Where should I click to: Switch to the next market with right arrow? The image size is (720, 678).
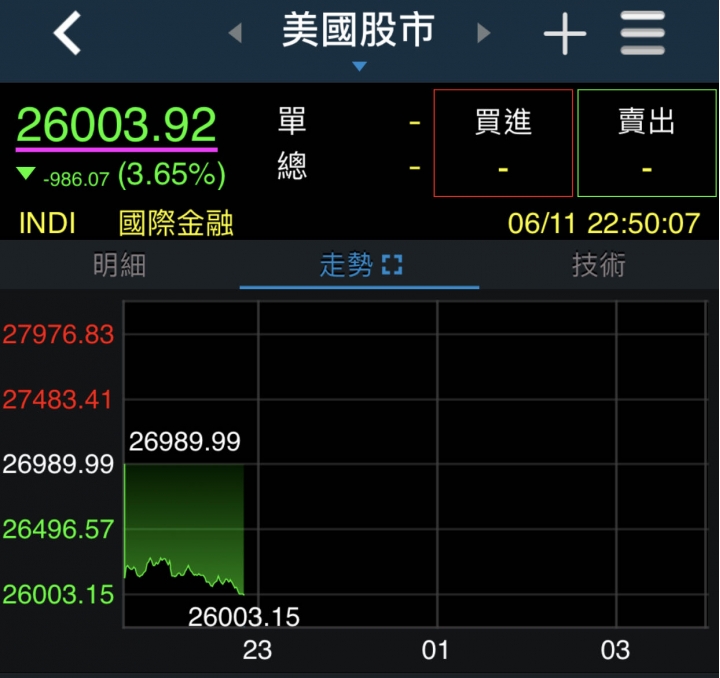click(484, 34)
